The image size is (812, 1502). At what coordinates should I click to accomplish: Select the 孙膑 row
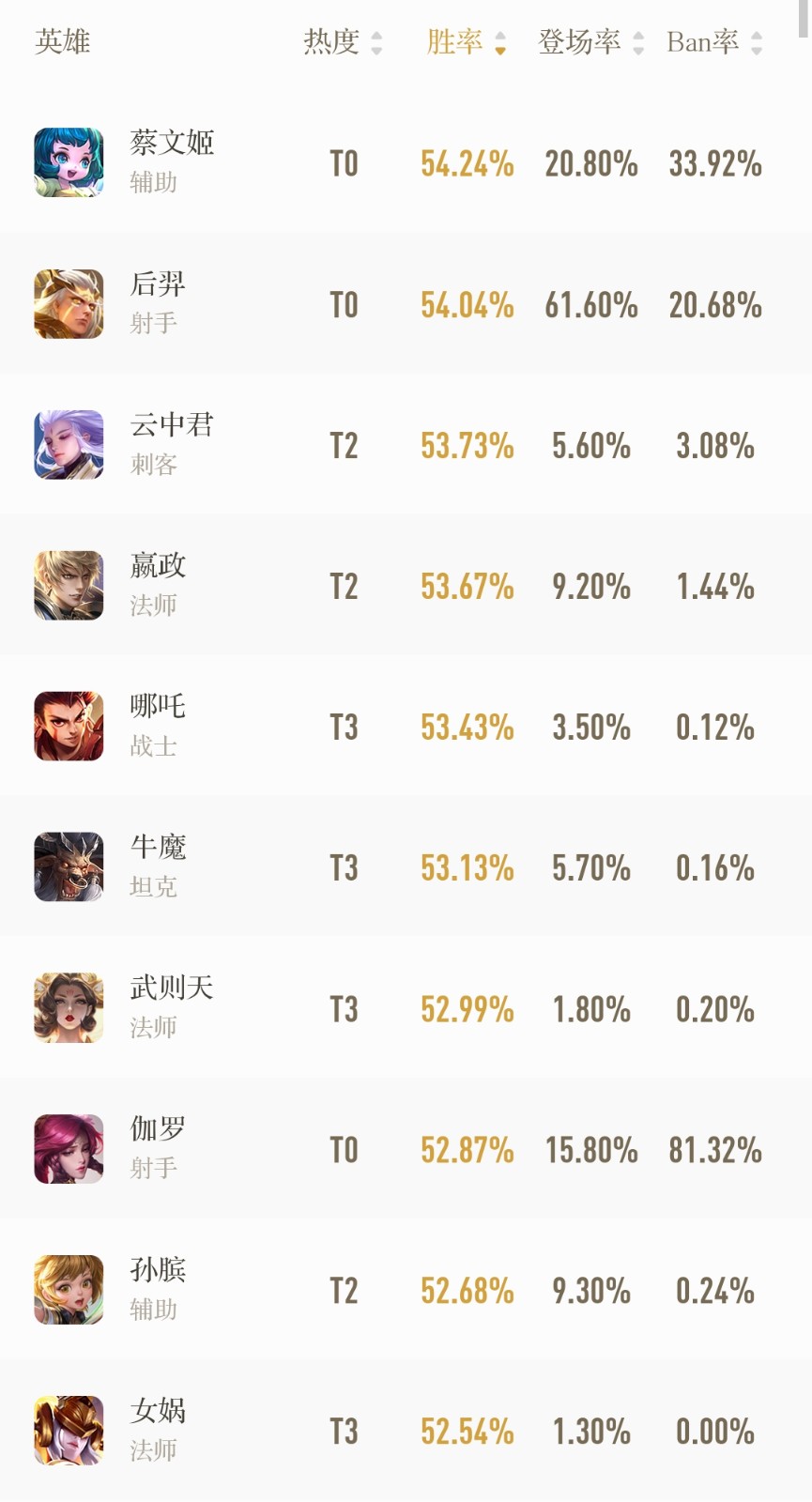[x=406, y=1289]
